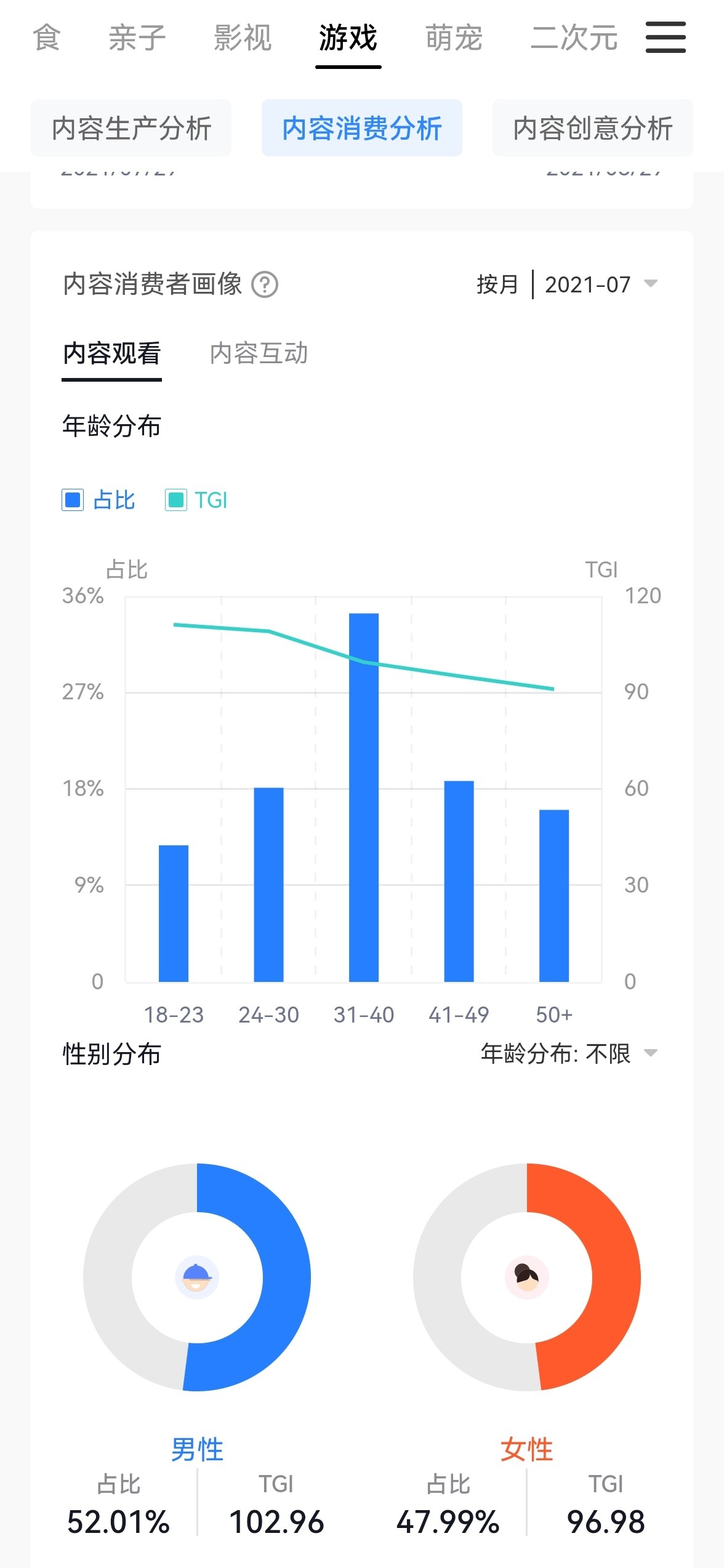Tap the help icon beside 内容消费者画像
The height and width of the screenshot is (1568, 724).
click(x=265, y=285)
